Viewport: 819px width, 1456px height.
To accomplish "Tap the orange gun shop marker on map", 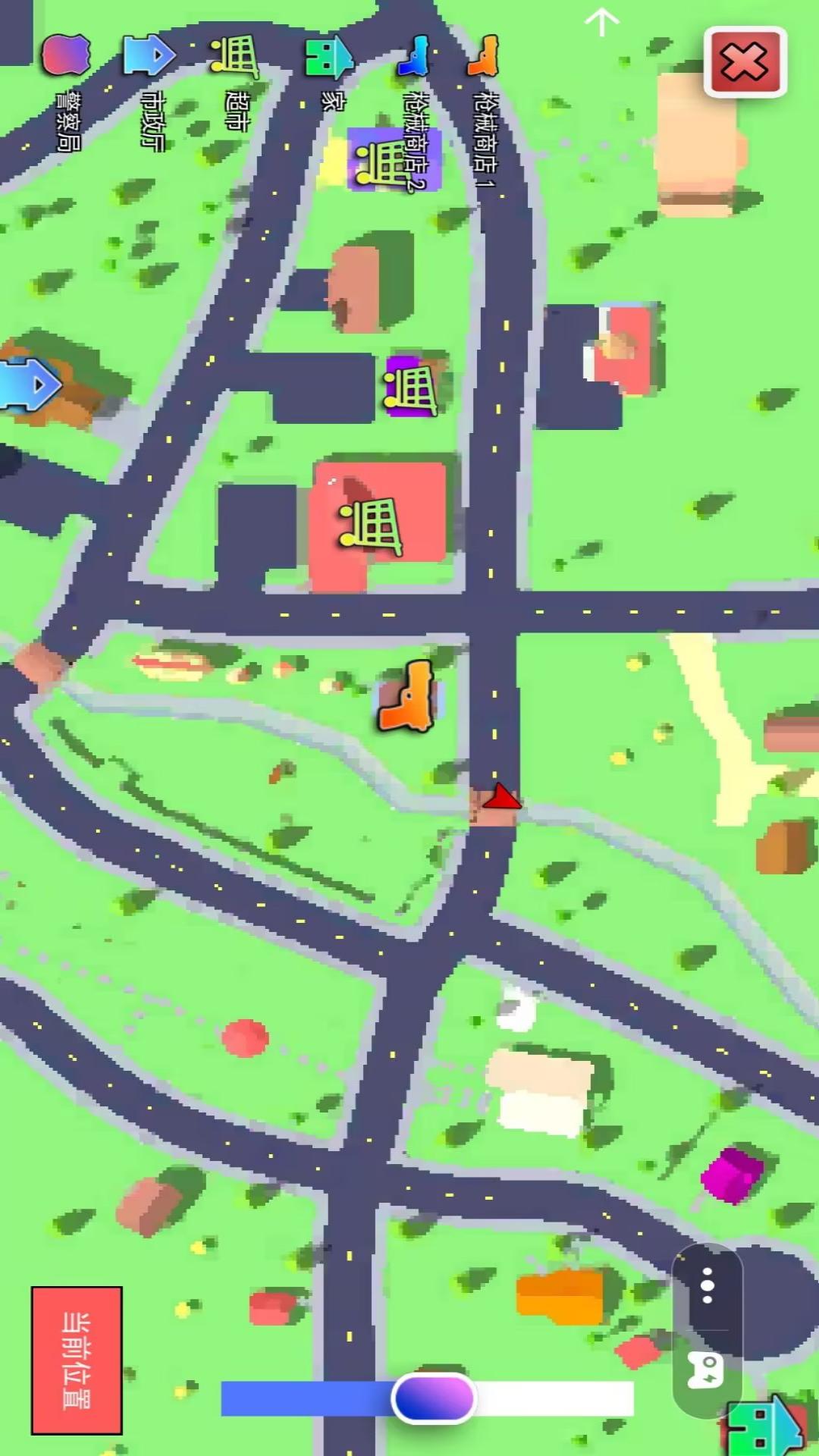I will (407, 695).
